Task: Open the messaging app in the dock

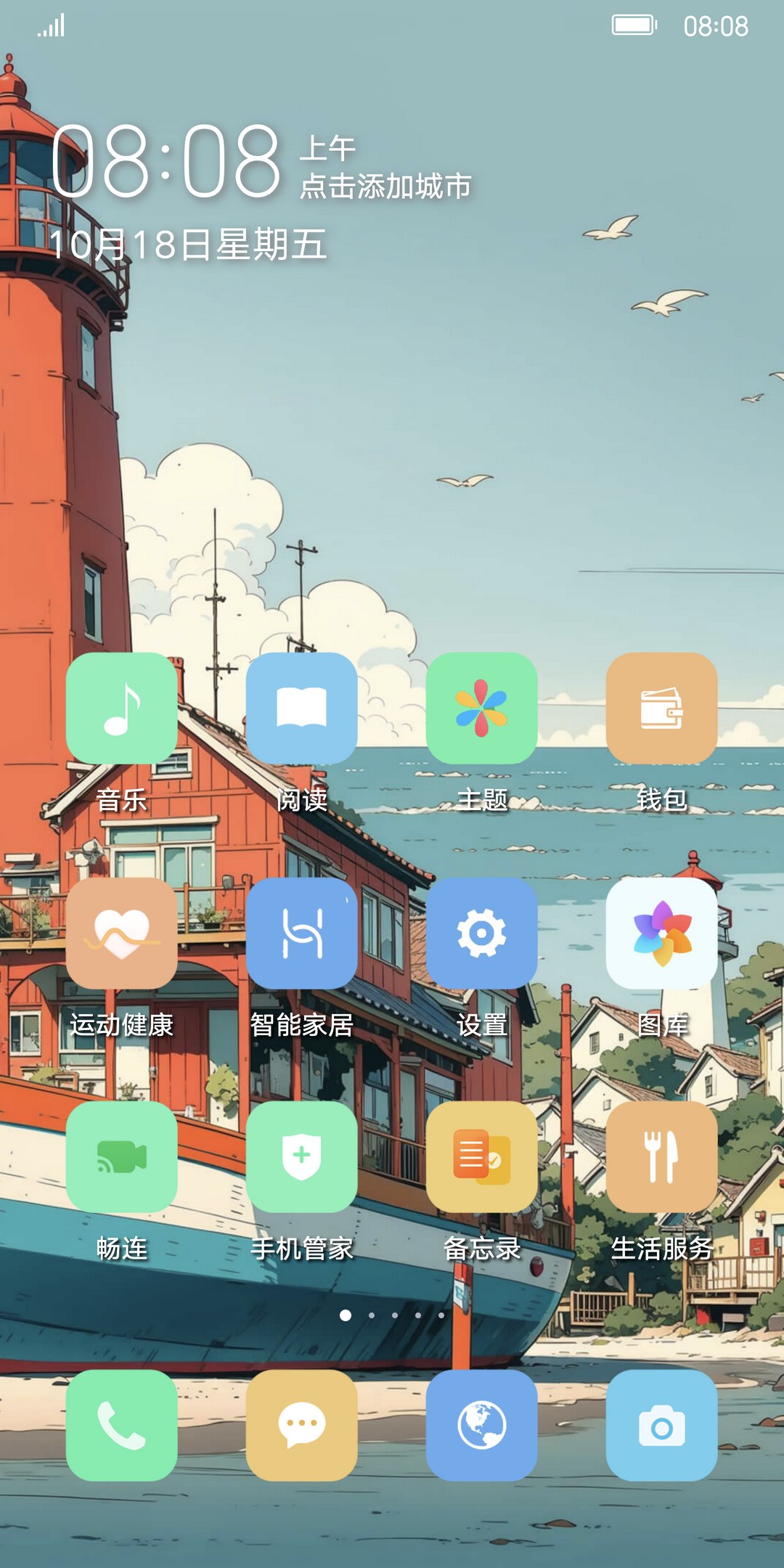Action: [x=301, y=1425]
